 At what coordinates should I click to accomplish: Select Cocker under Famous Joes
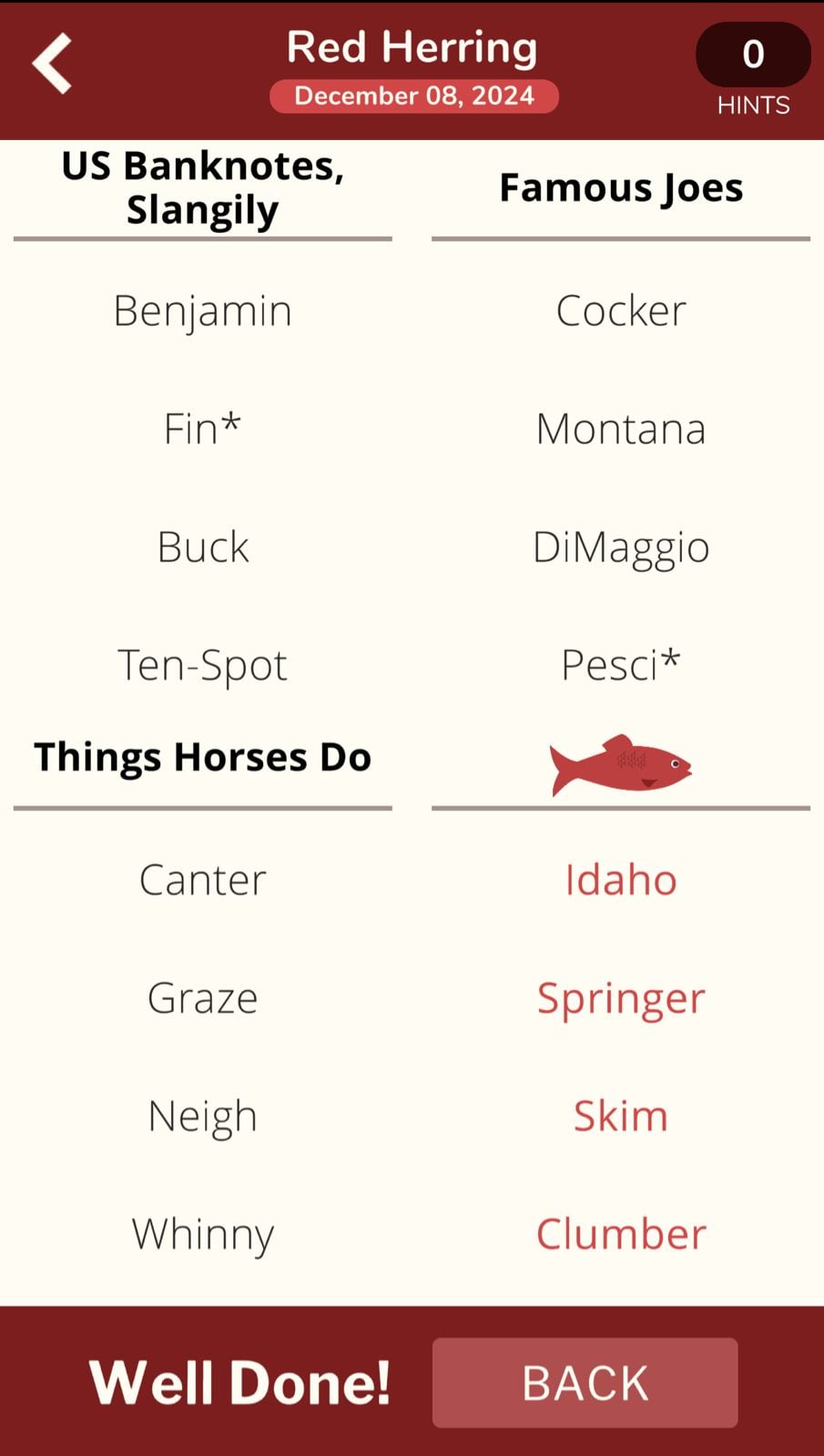[621, 309]
